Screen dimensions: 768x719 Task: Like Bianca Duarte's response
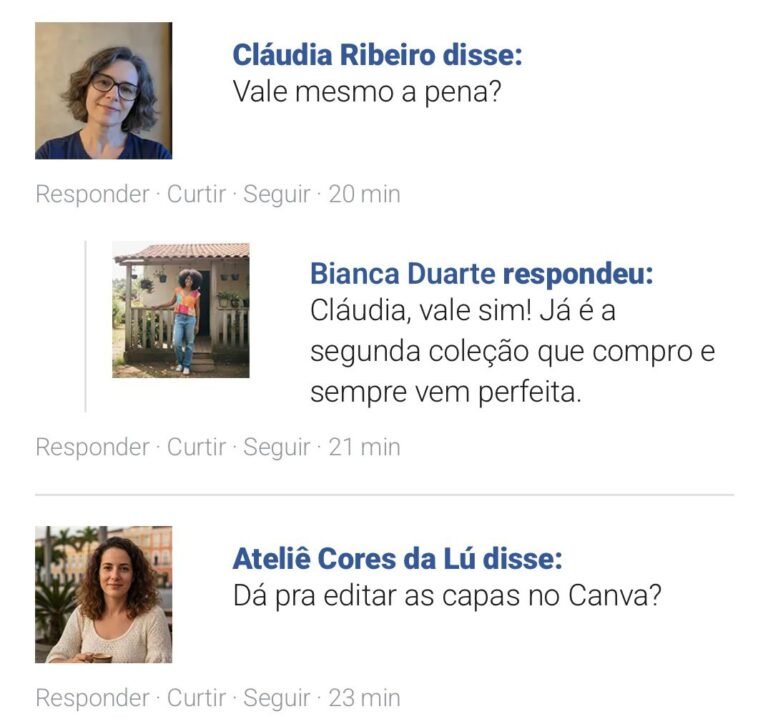[x=196, y=447]
